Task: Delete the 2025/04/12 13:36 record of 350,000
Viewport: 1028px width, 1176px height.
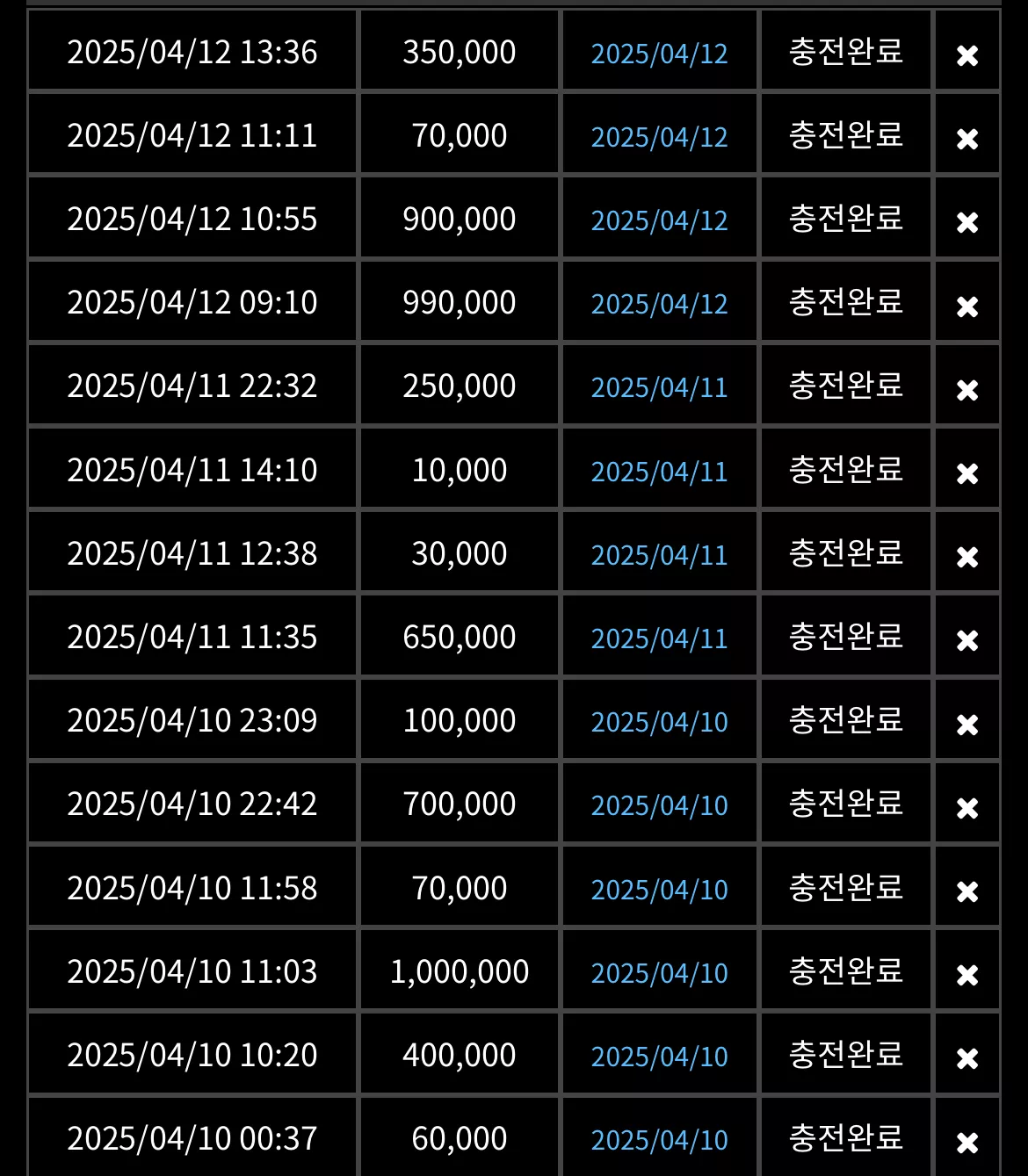Action: click(x=967, y=55)
